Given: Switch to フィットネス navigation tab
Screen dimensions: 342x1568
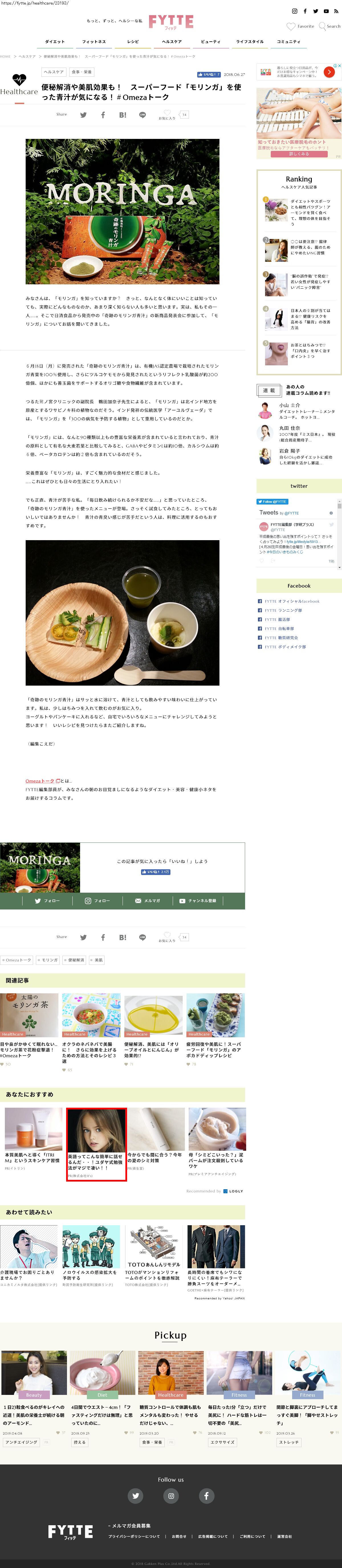Looking at the screenshot, I should 94,42.
